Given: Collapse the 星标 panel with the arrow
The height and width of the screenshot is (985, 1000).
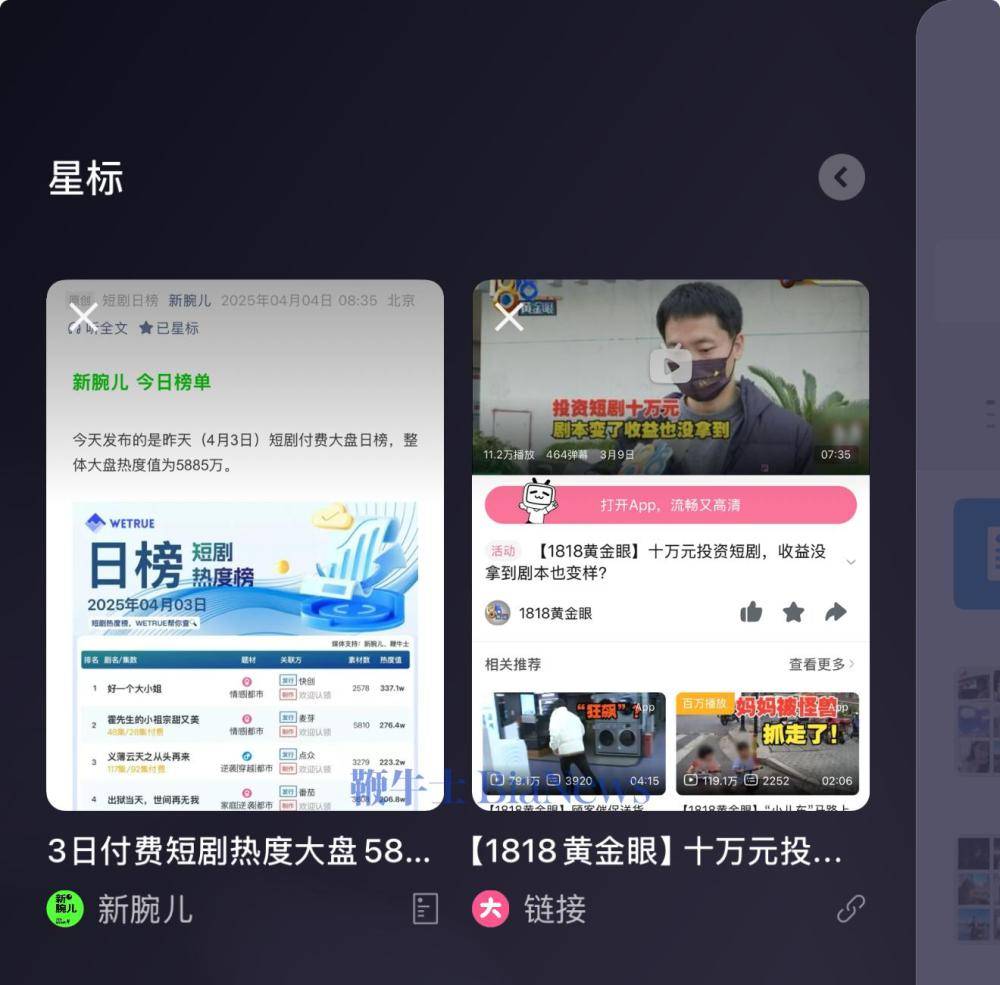Looking at the screenshot, I should (841, 178).
